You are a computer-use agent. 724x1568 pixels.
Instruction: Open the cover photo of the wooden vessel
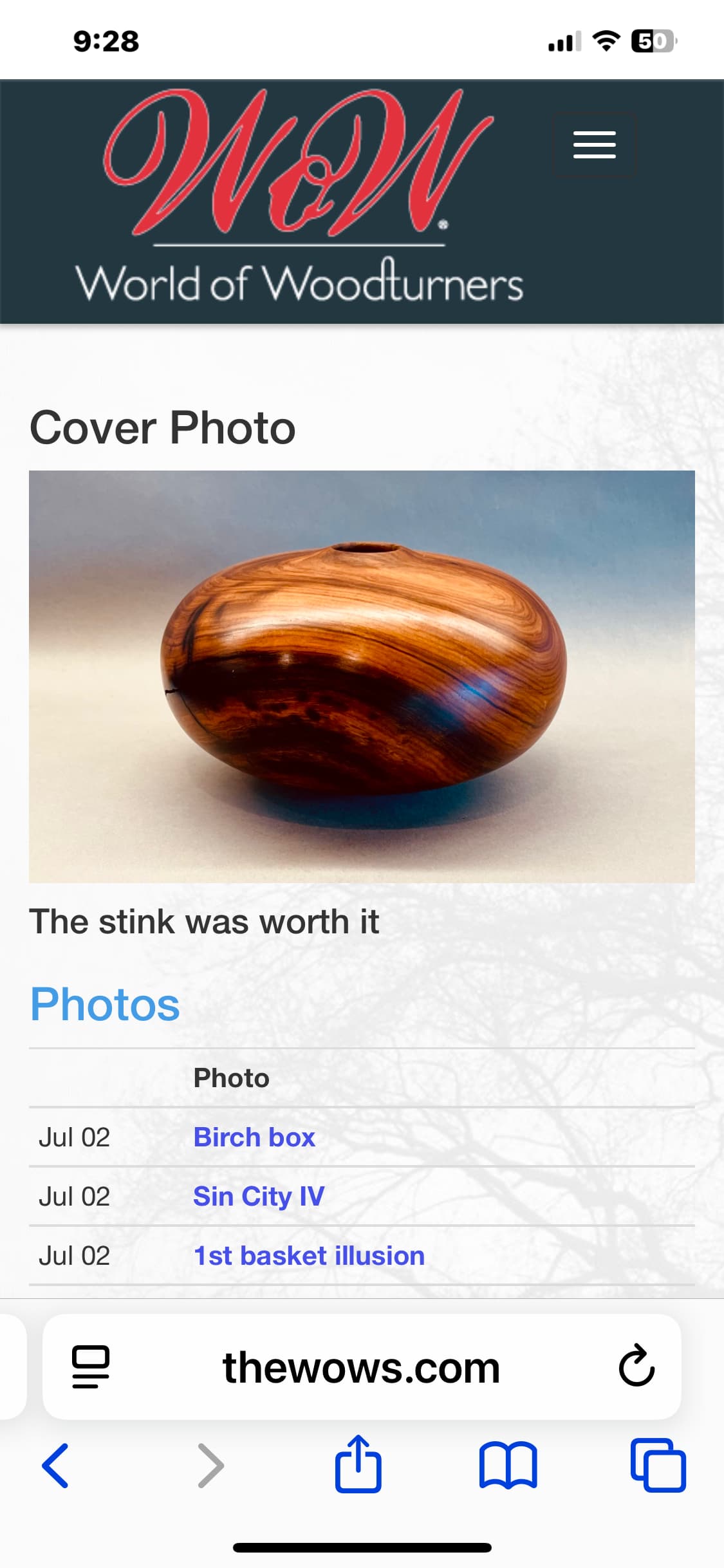(362, 677)
